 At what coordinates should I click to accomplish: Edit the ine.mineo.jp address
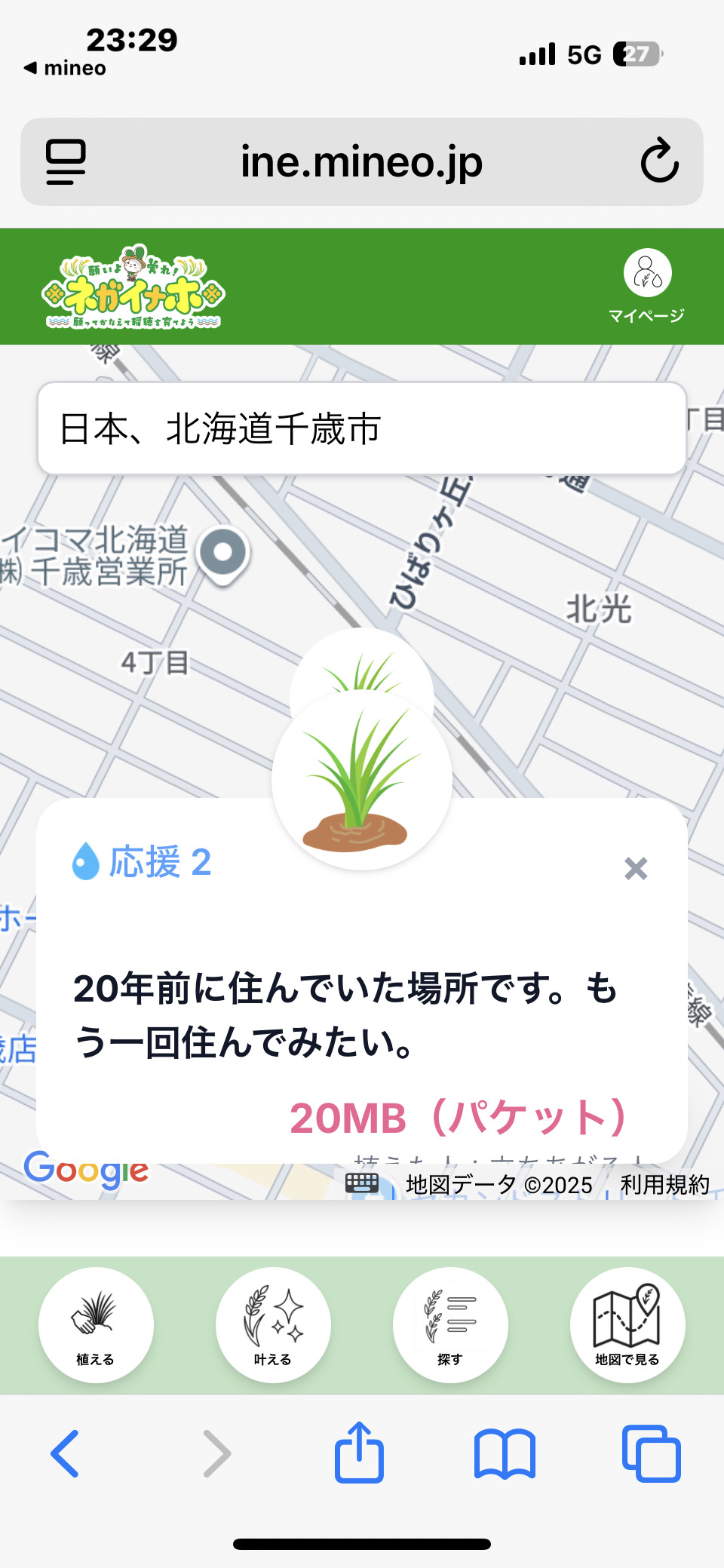361,161
